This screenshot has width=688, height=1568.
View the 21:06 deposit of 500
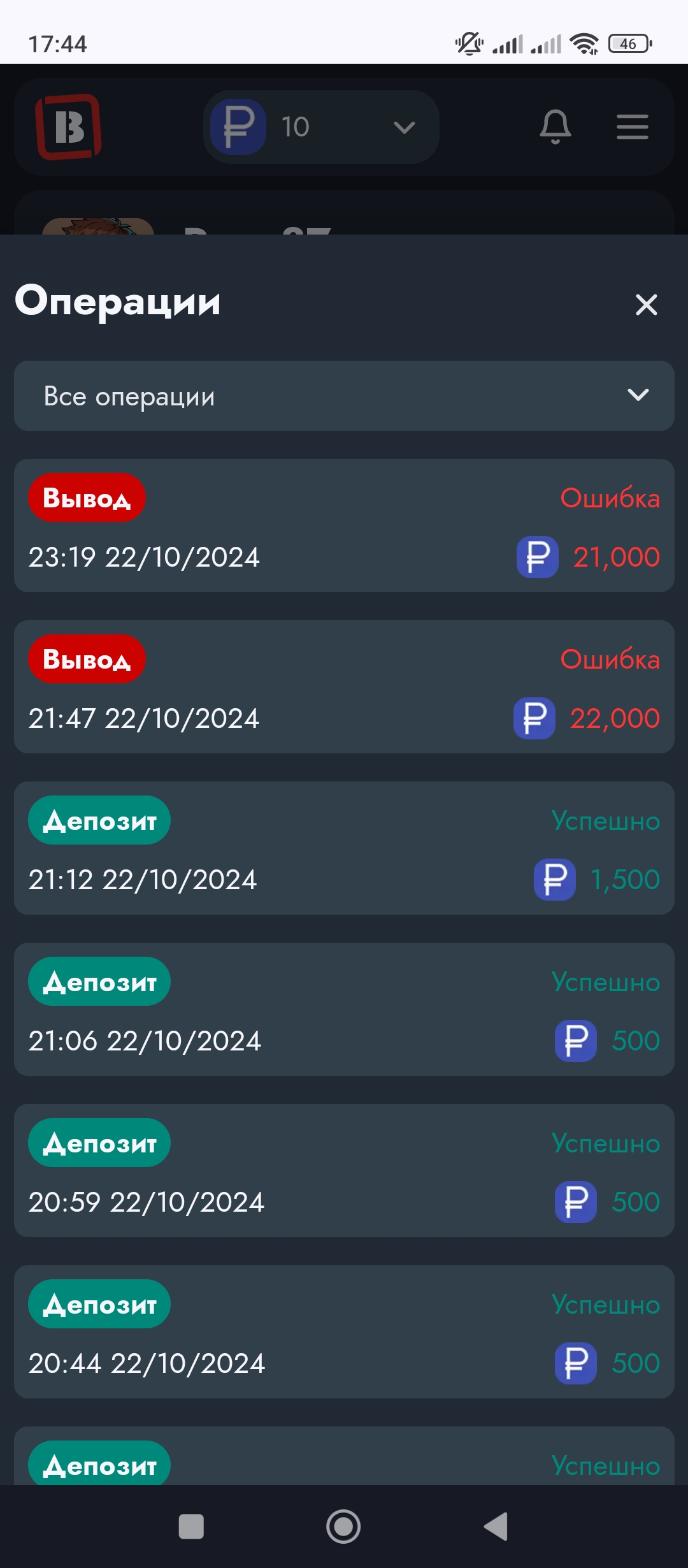344,1010
